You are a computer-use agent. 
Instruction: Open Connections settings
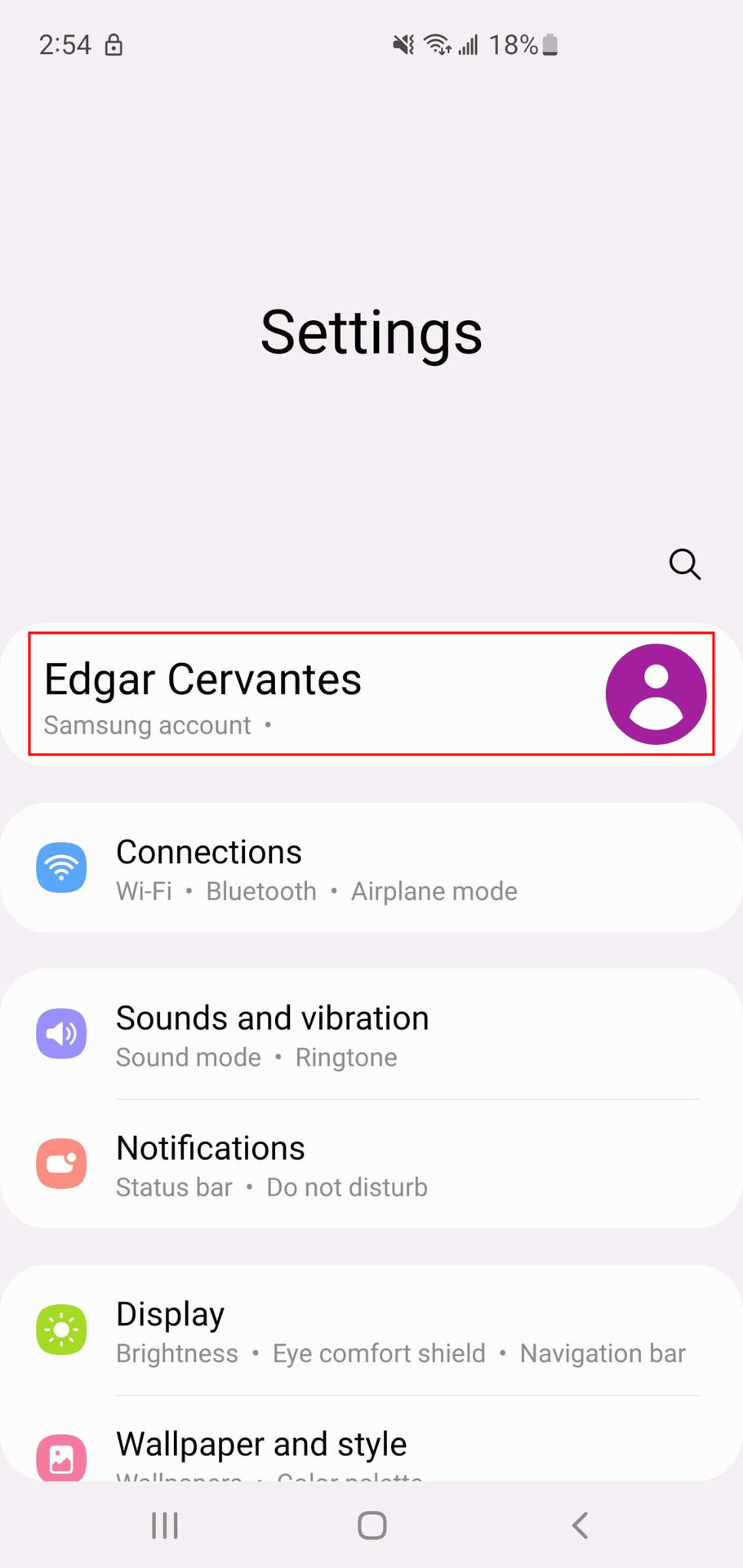371,869
